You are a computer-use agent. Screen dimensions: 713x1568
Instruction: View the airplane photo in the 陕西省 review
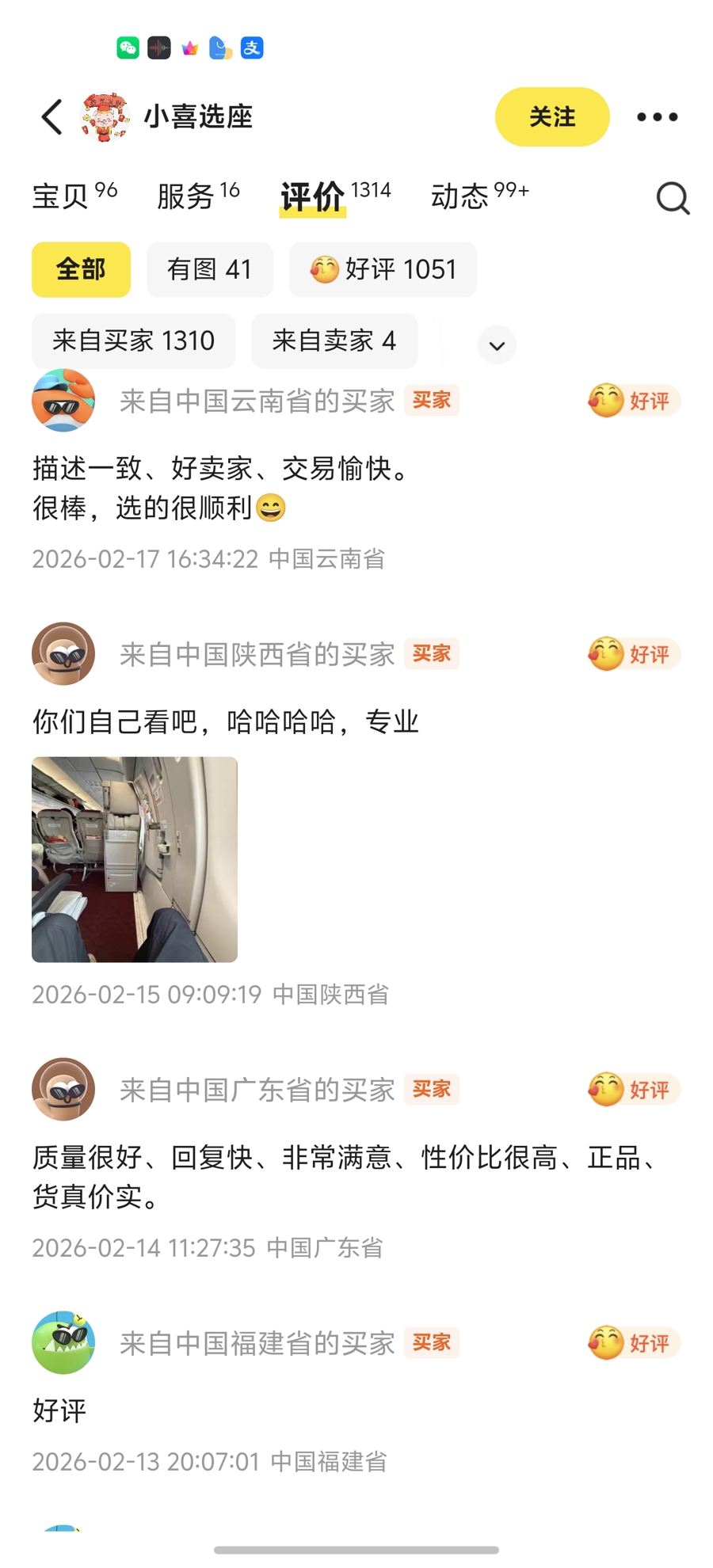(135, 859)
